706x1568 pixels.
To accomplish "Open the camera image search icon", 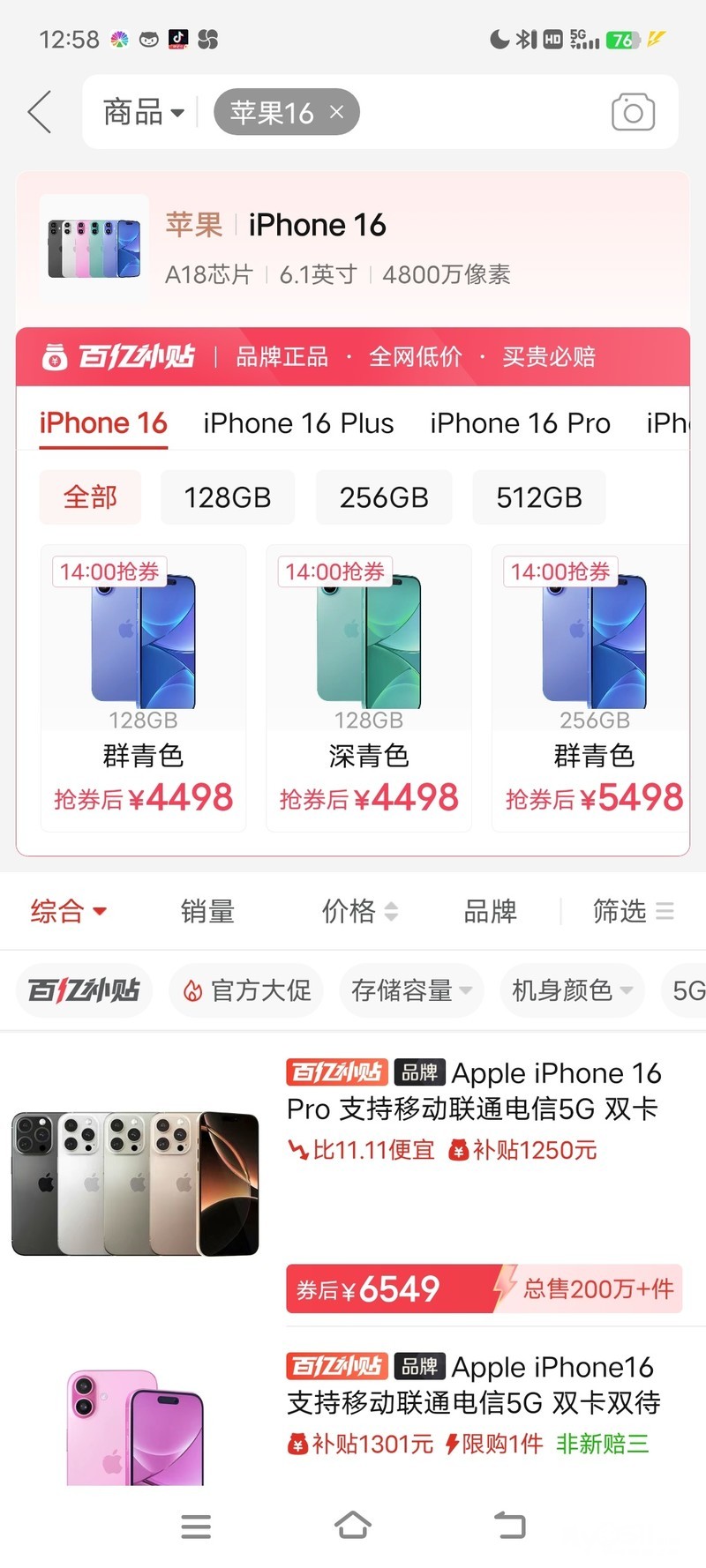I will coord(633,112).
